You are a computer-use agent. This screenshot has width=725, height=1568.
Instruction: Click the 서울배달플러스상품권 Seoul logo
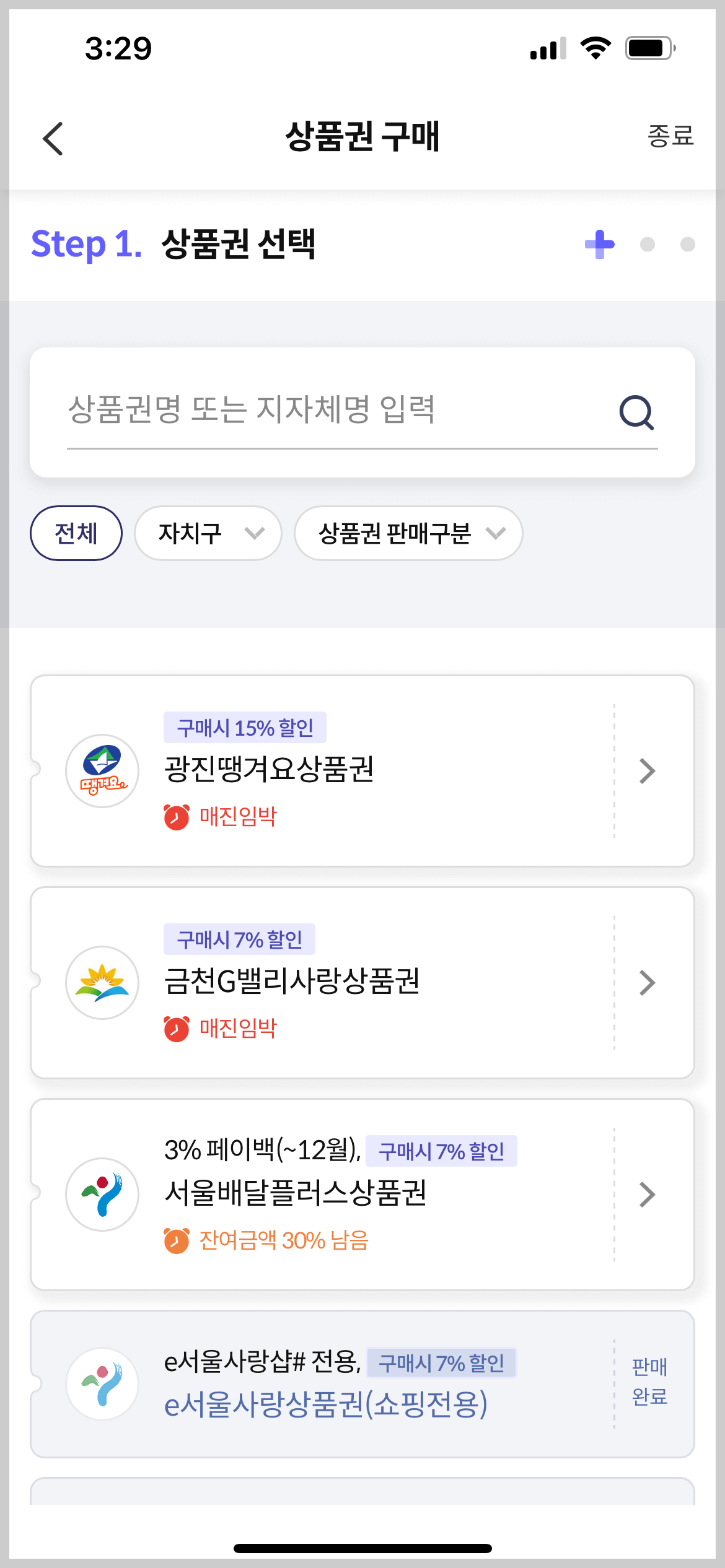click(x=102, y=1194)
